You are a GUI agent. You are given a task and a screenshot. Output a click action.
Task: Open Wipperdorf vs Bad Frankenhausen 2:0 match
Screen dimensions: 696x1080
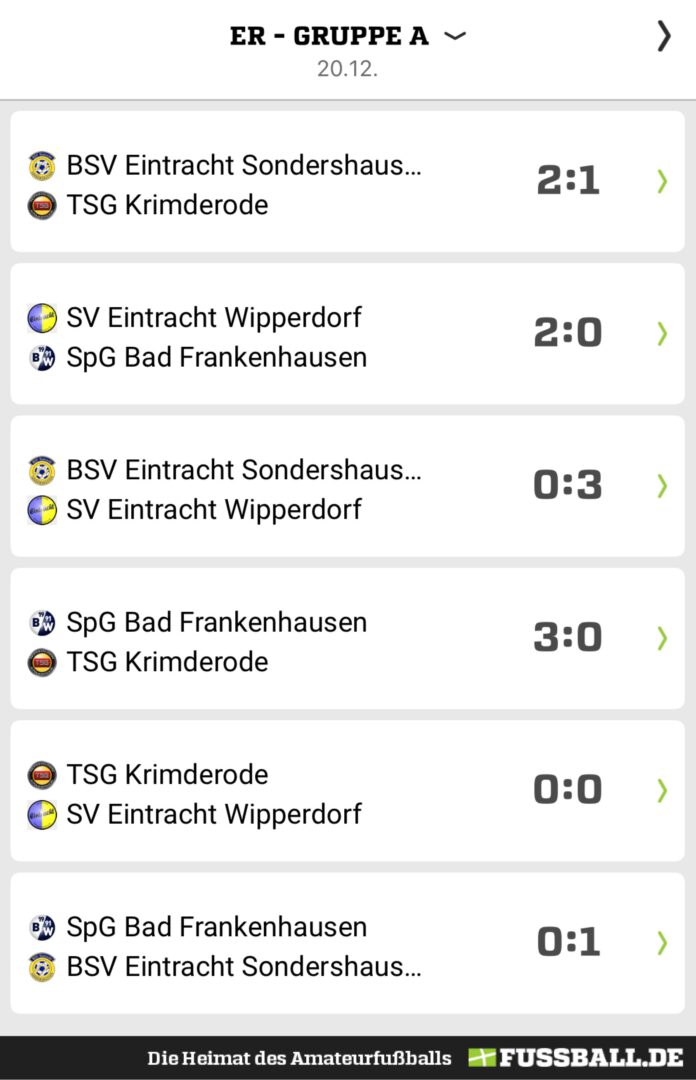(347, 334)
